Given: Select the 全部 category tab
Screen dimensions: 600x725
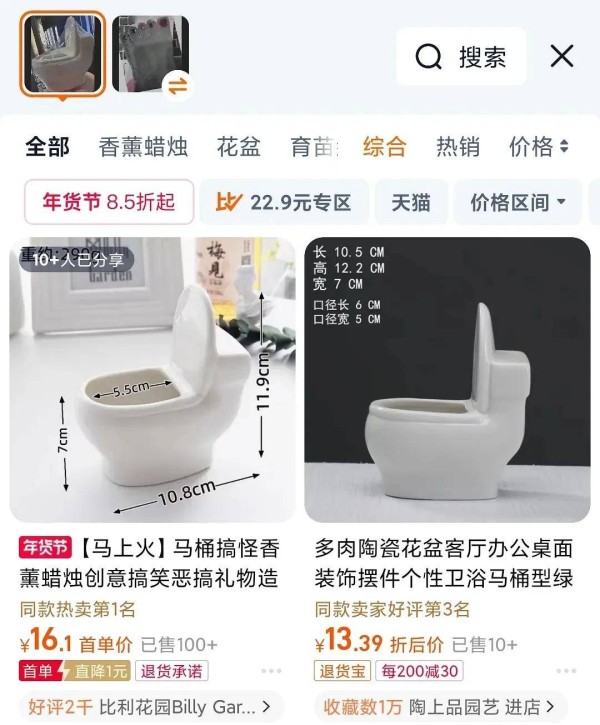Looking at the screenshot, I should 47,147.
